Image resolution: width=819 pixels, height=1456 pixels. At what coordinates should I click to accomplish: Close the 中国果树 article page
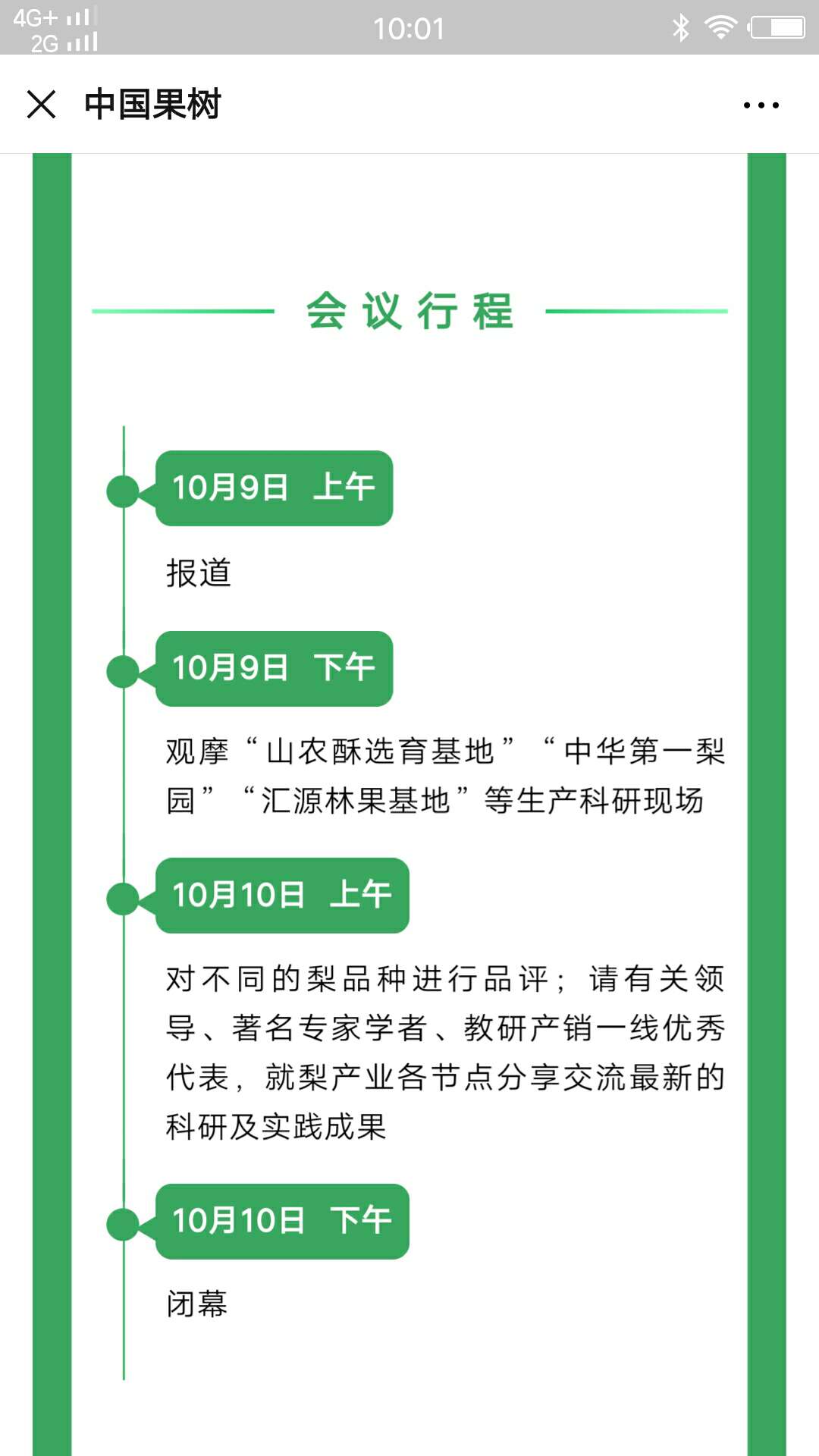pyautogui.click(x=42, y=104)
